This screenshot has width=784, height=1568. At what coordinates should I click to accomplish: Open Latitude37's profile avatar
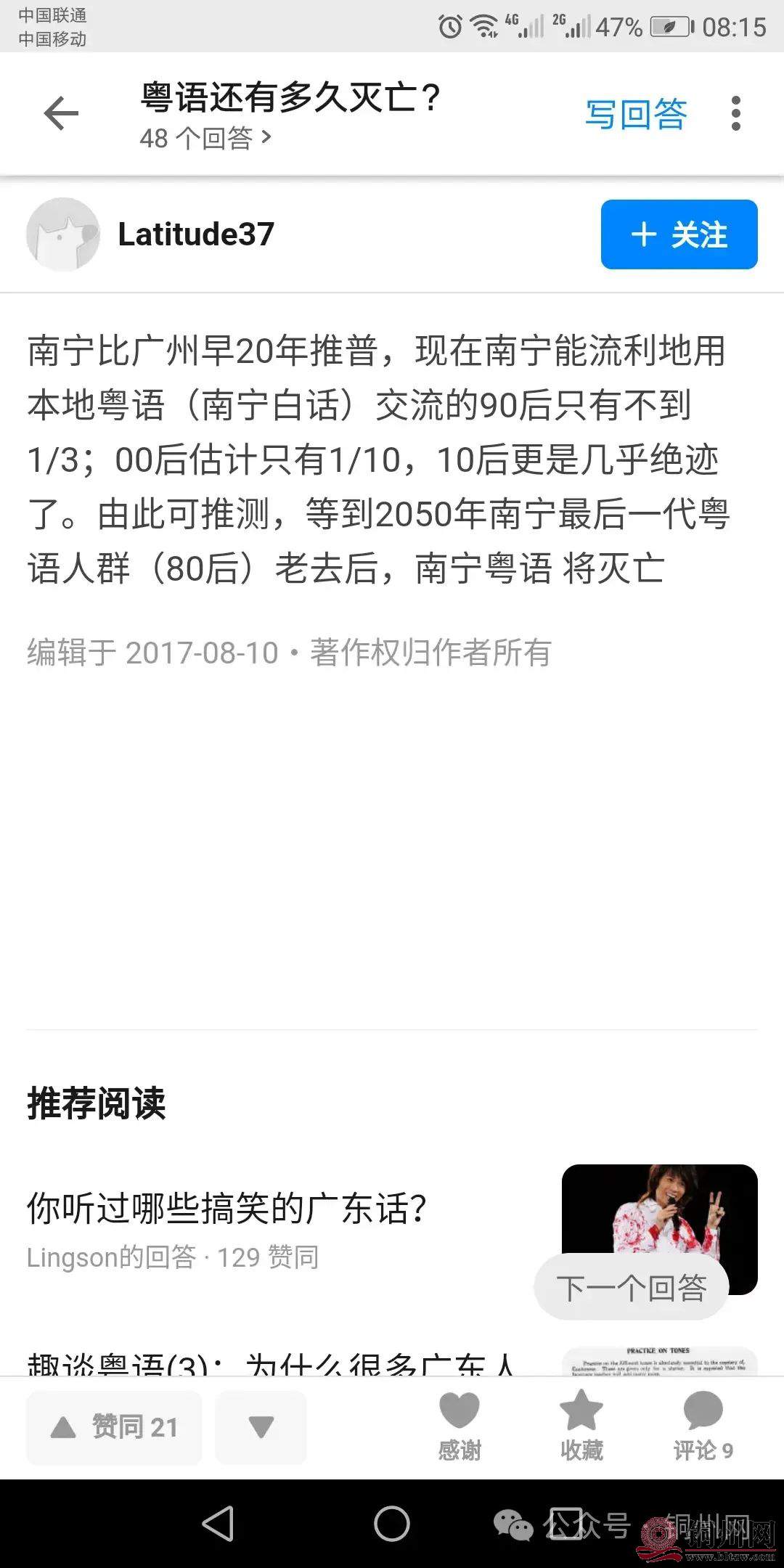[63, 234]
